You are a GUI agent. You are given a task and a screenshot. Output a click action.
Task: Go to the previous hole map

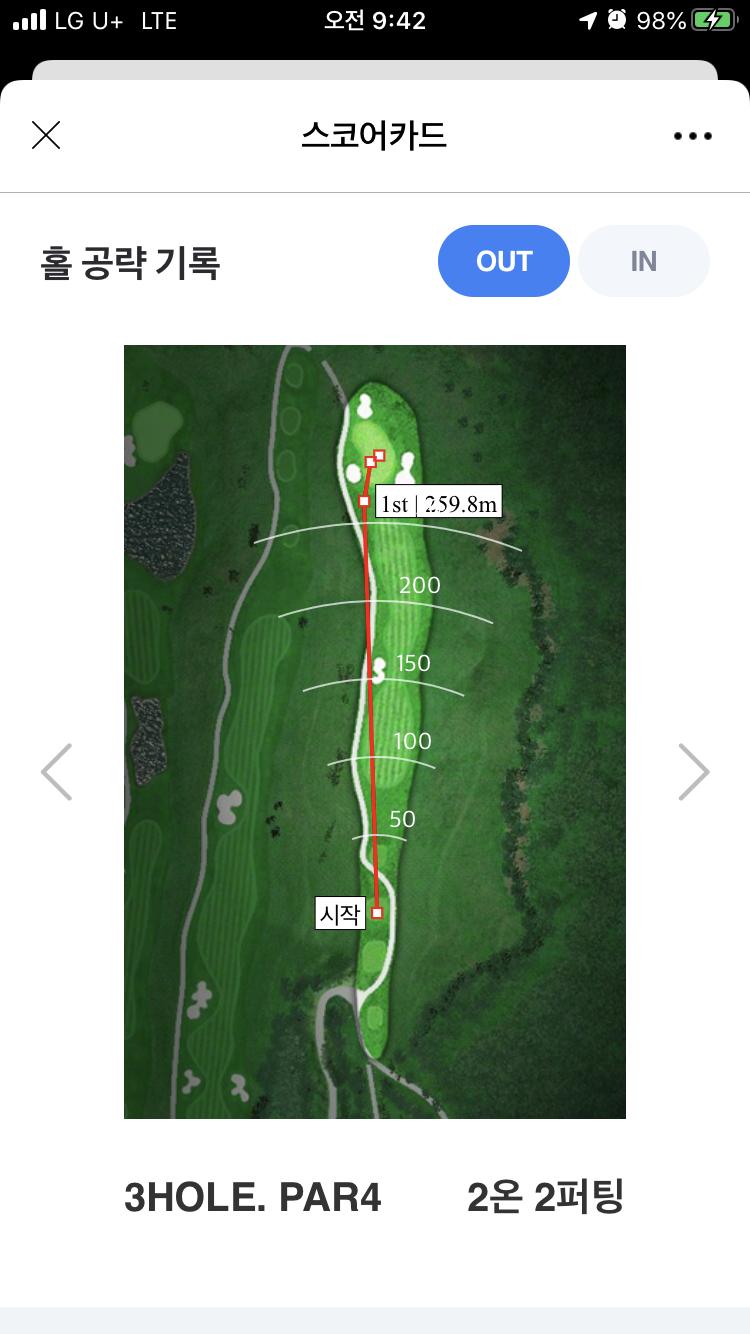[56, 772]
